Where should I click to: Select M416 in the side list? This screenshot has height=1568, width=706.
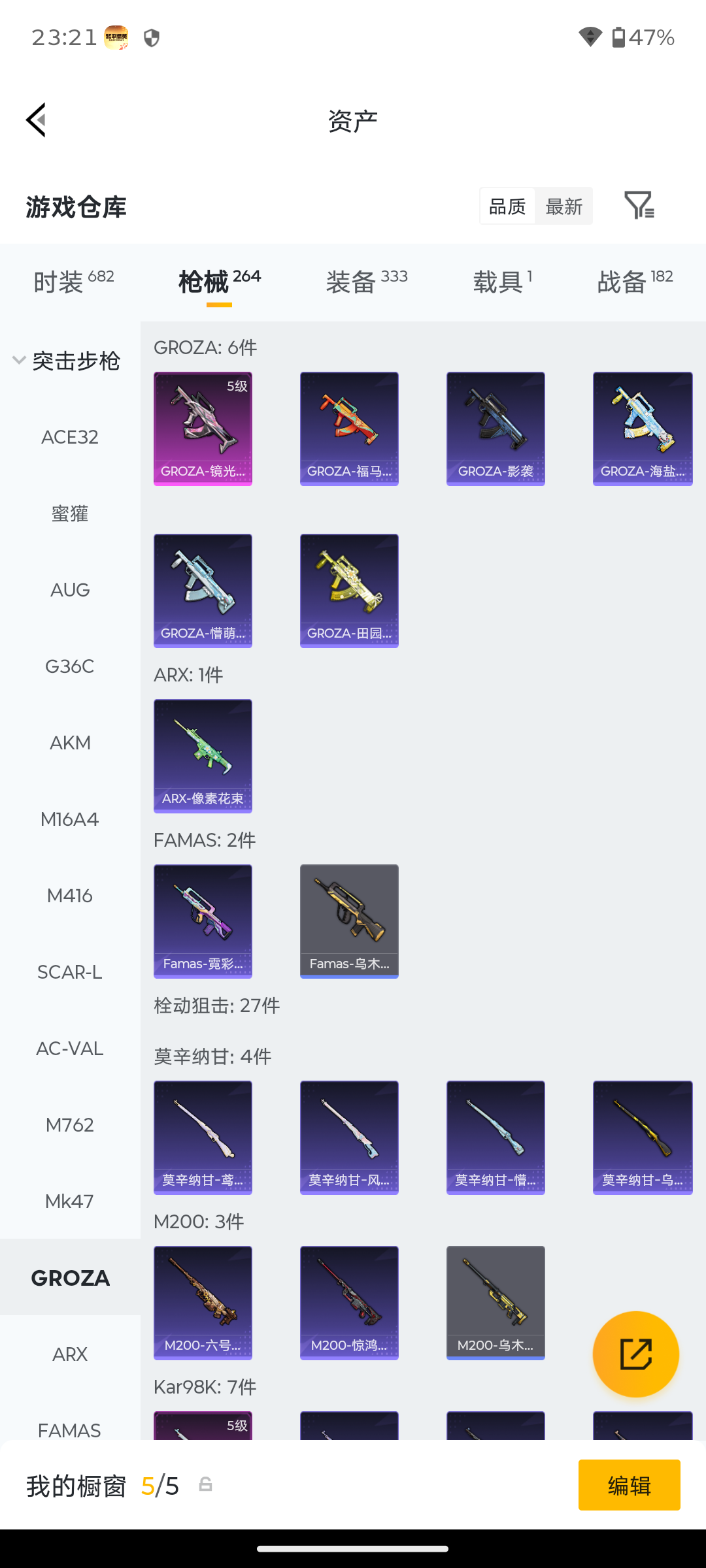click(x=70, y=896)
